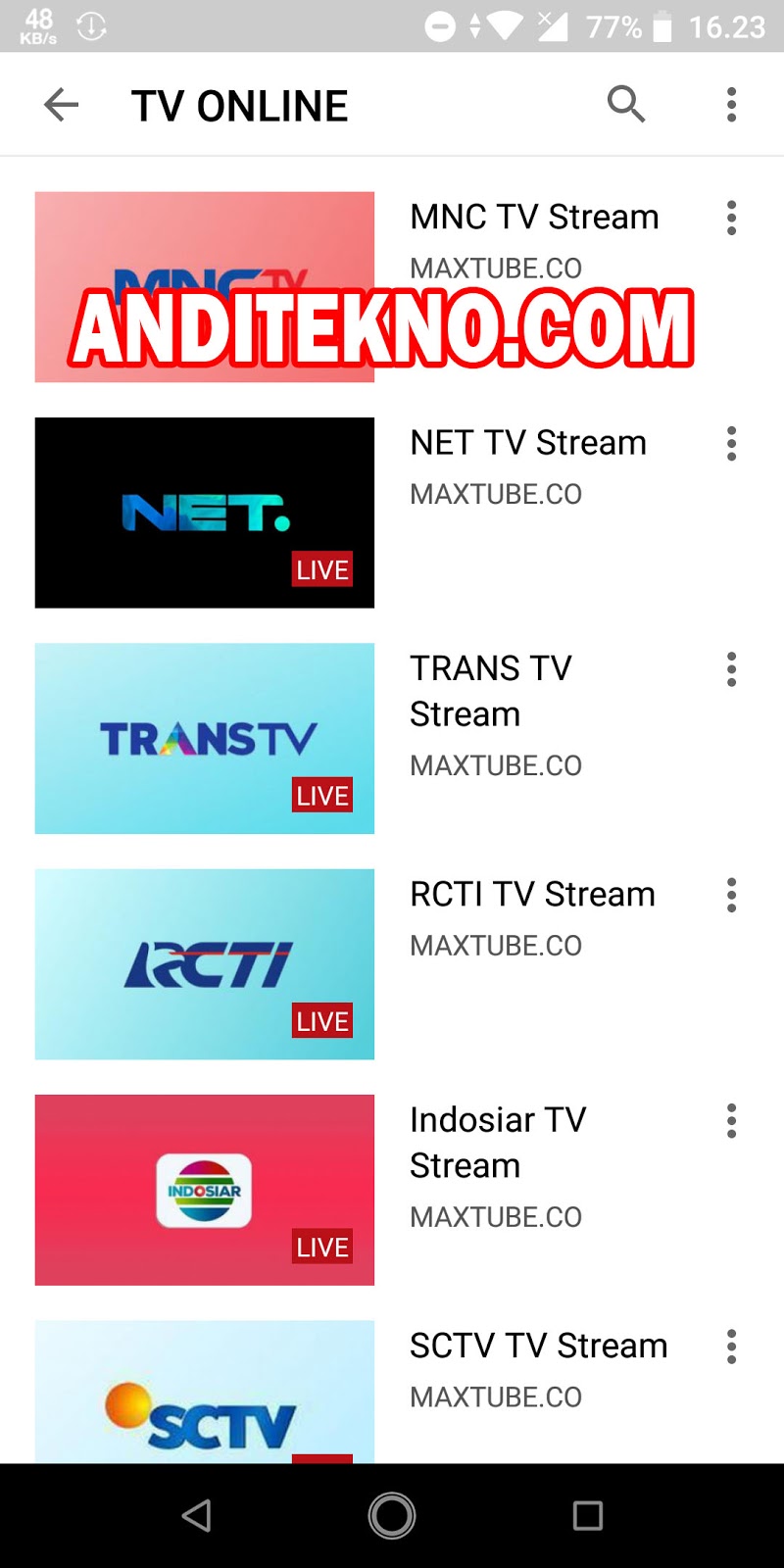Watch the TRANS TV Stream
The height and width of the screenshot is (1568, 784).
(205, 738)
